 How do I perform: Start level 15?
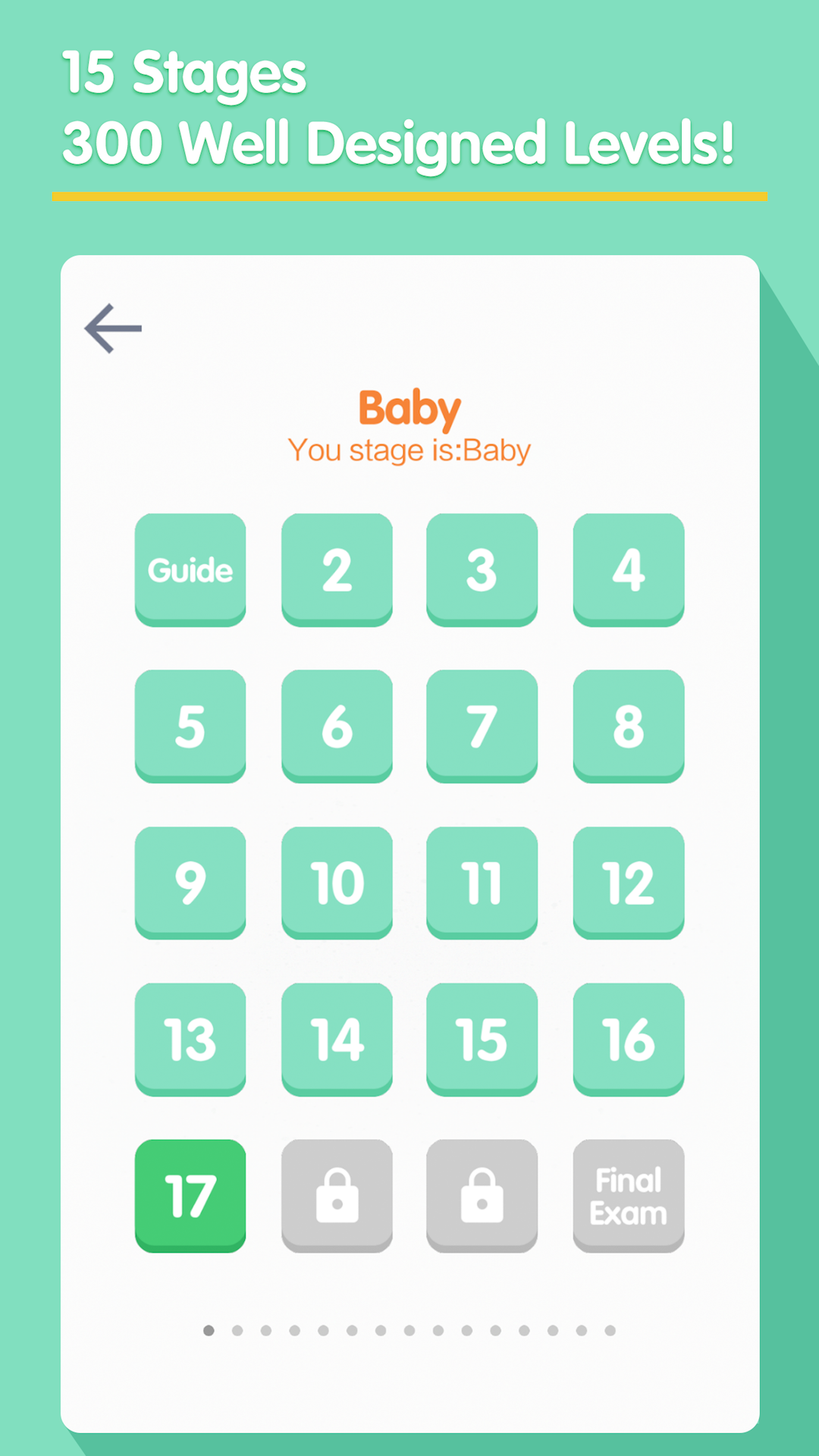(x=482, y=1039)
